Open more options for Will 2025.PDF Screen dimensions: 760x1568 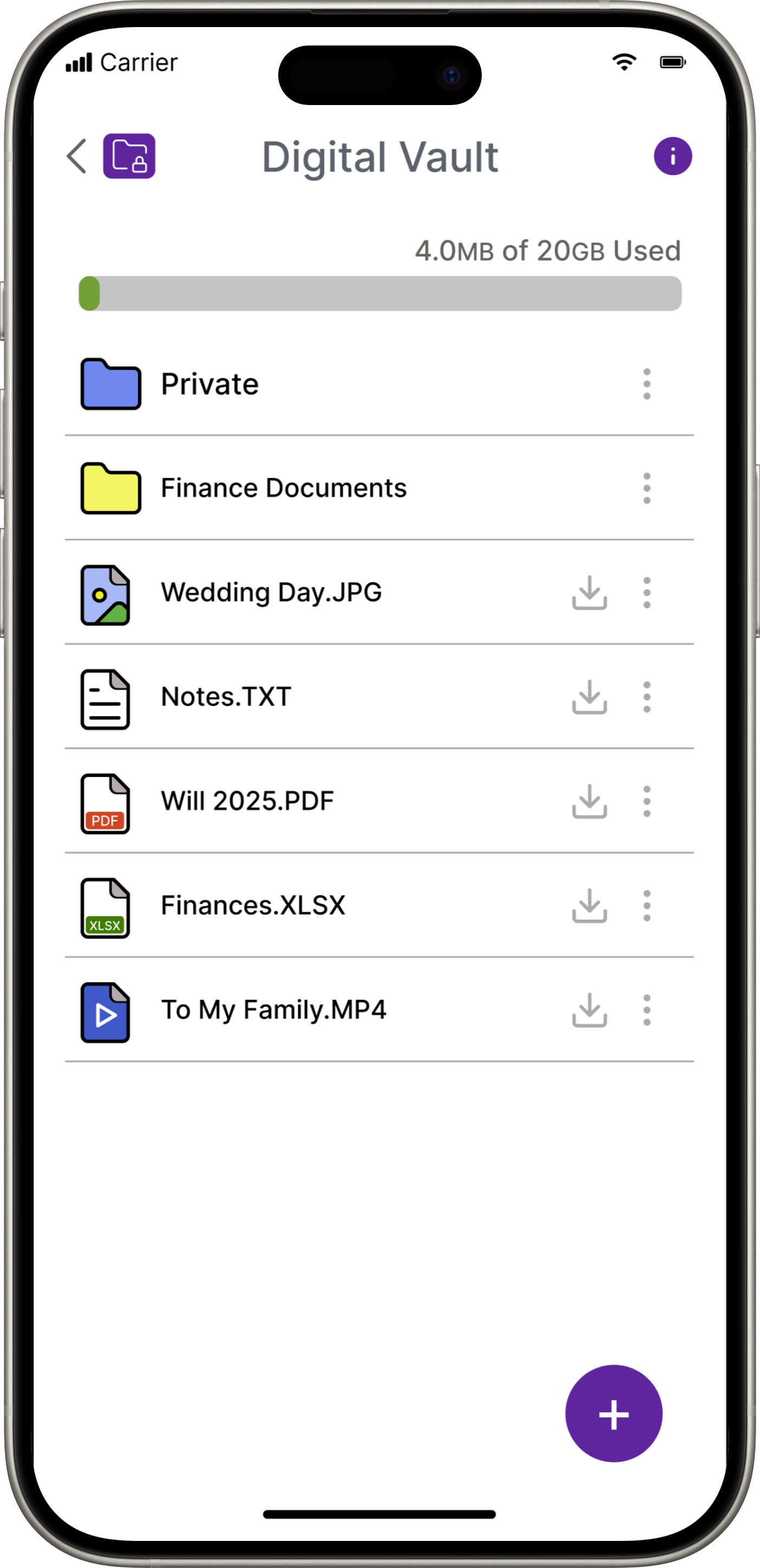(646, 801)
